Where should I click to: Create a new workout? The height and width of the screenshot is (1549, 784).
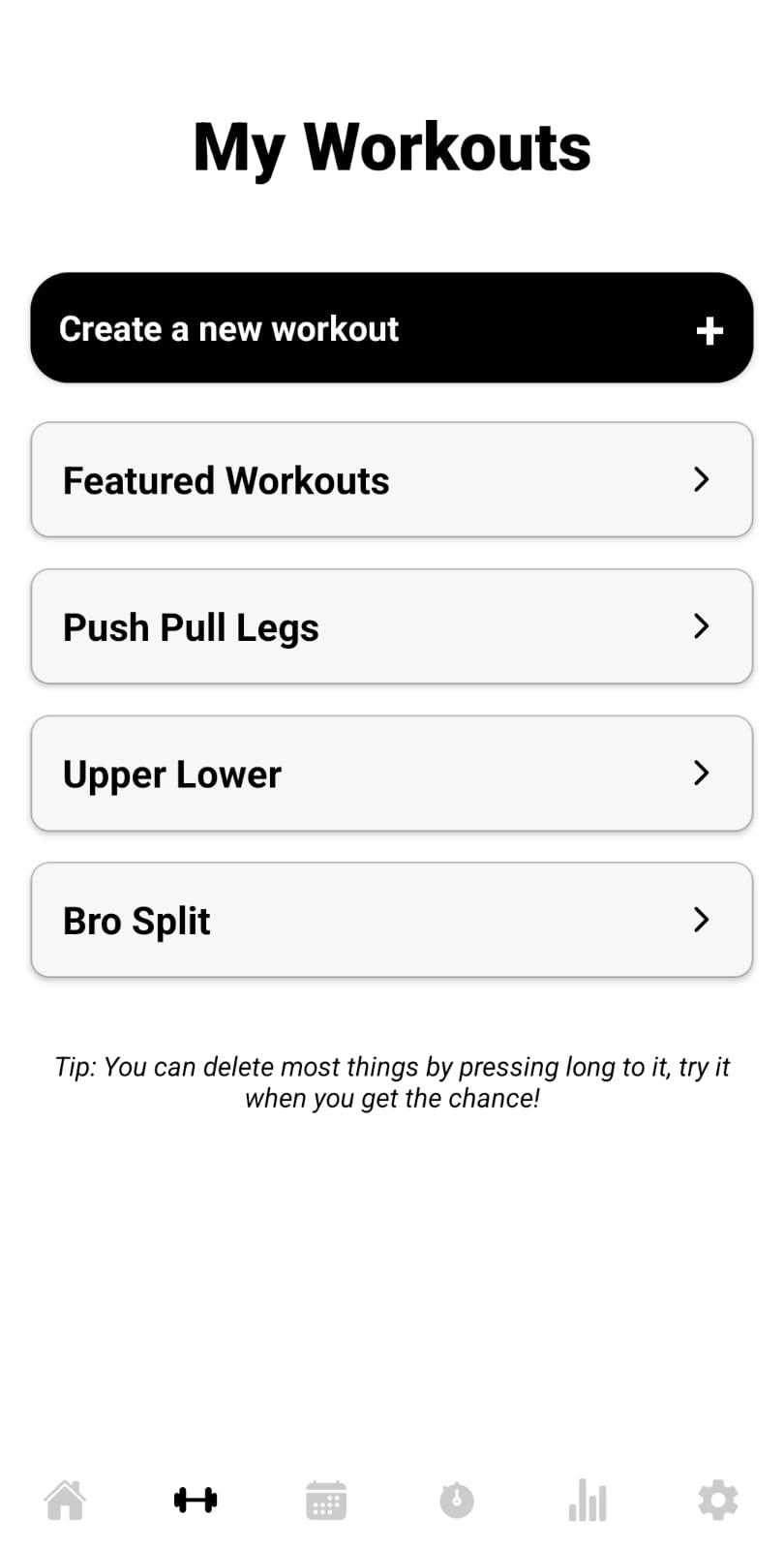[392, 328]
